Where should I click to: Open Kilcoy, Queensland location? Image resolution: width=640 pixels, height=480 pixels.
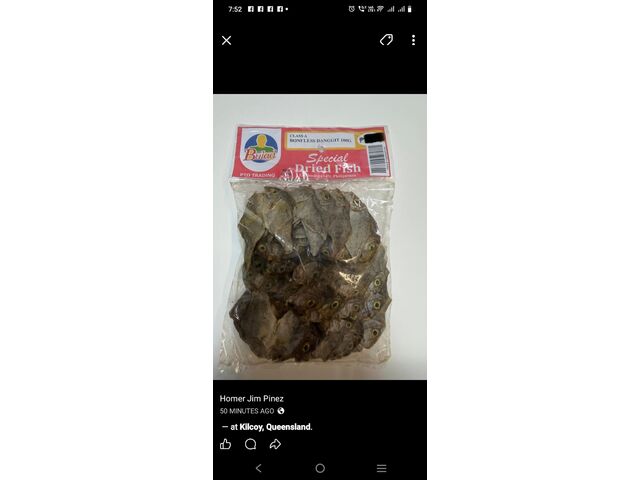275,426
